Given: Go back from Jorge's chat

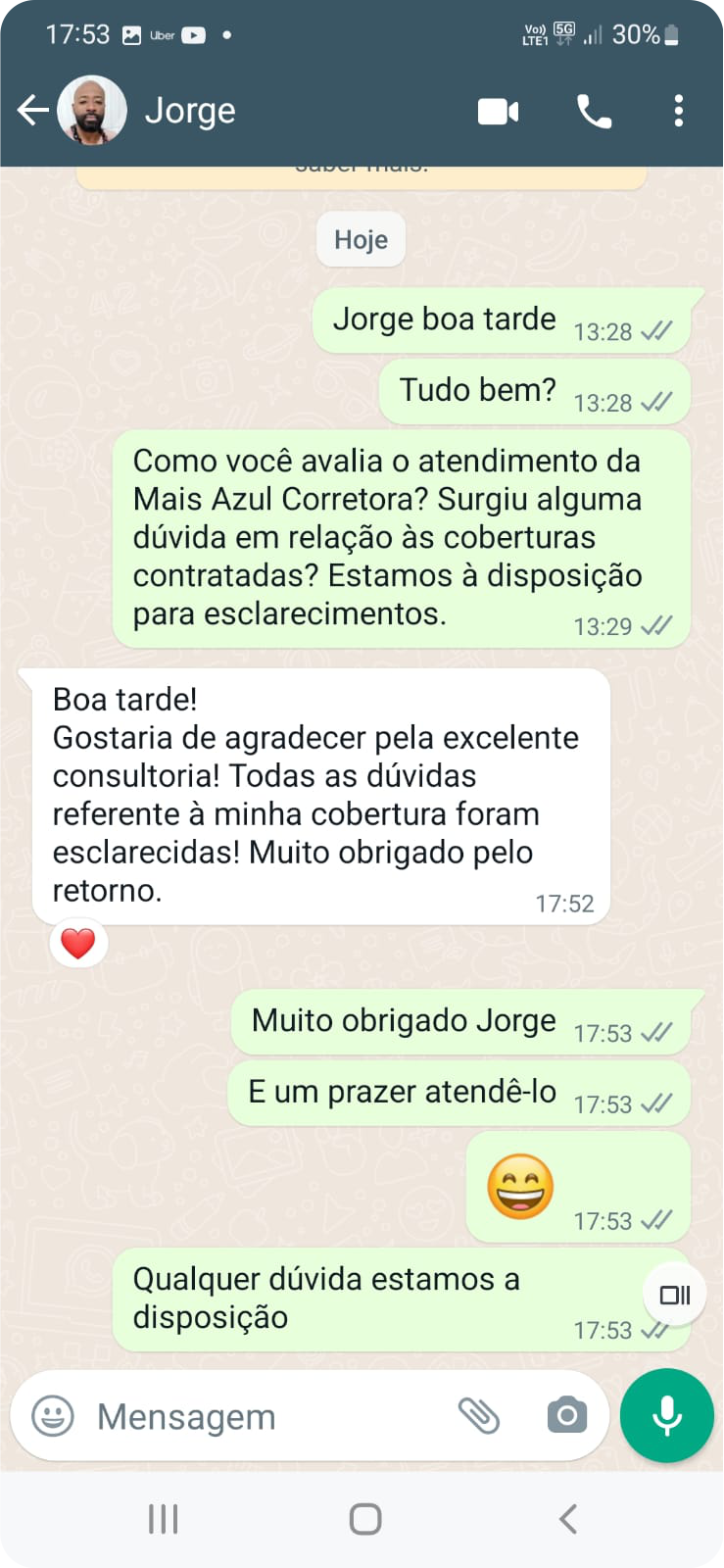Looking at the screenshot, I should click(32, 111).
